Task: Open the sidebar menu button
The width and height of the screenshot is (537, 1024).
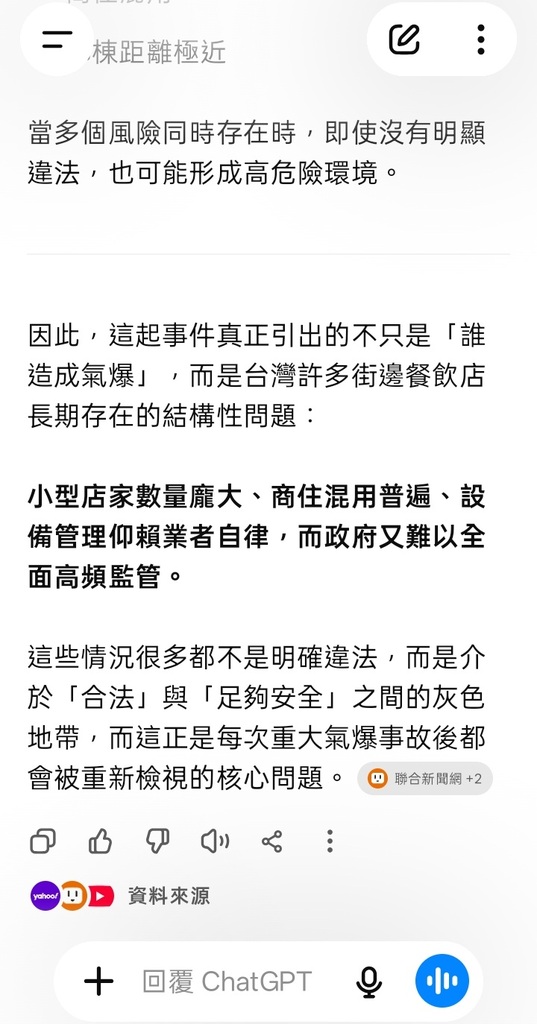Action: (57, 40)
